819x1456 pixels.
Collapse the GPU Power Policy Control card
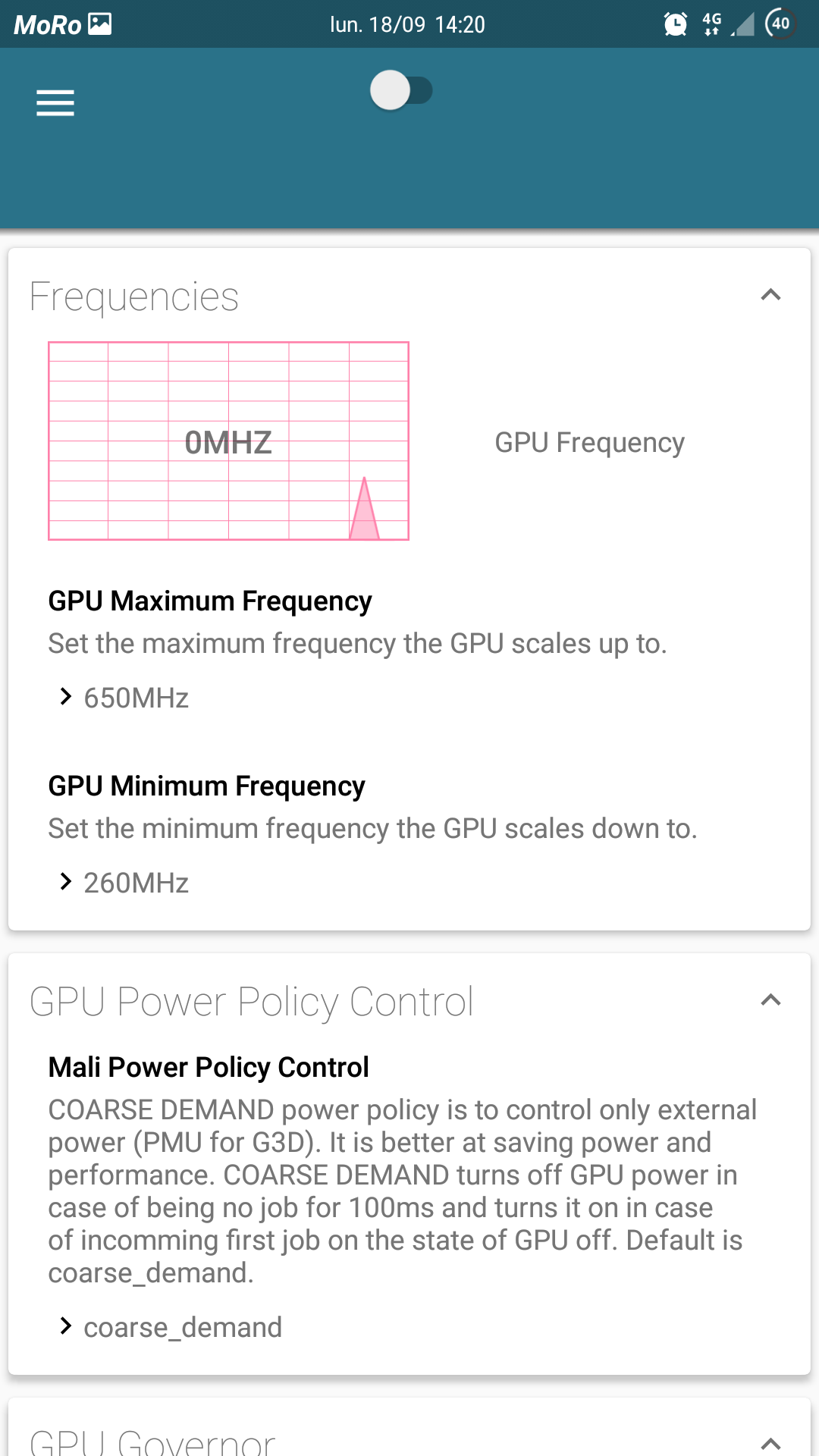click(x=770, y=1000)
